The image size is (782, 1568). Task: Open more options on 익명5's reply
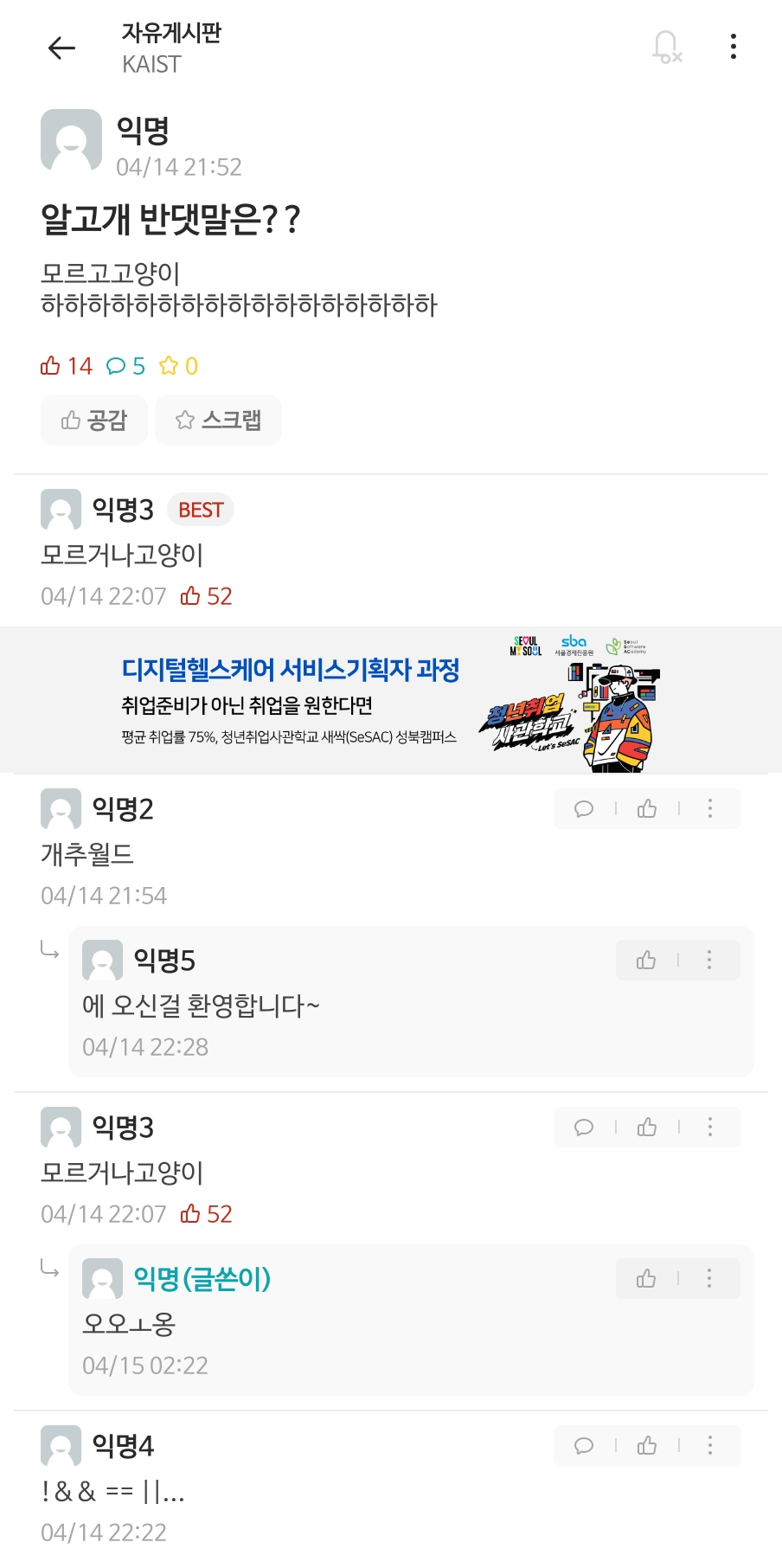click(x=709, y=961)
